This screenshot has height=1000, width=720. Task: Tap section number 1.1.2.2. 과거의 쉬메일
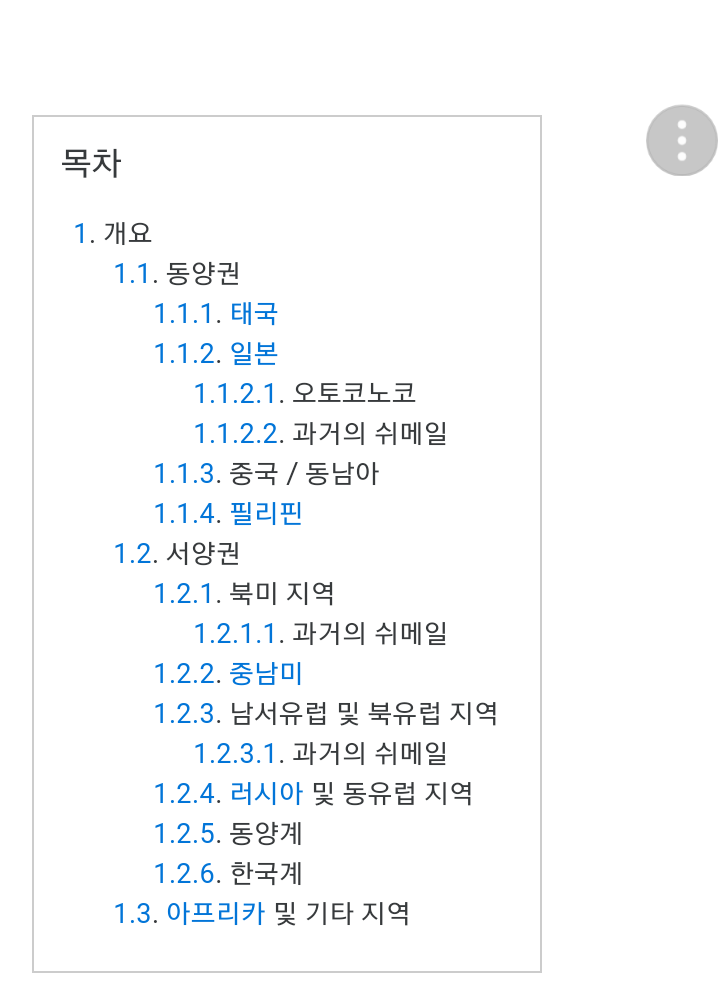238,433
